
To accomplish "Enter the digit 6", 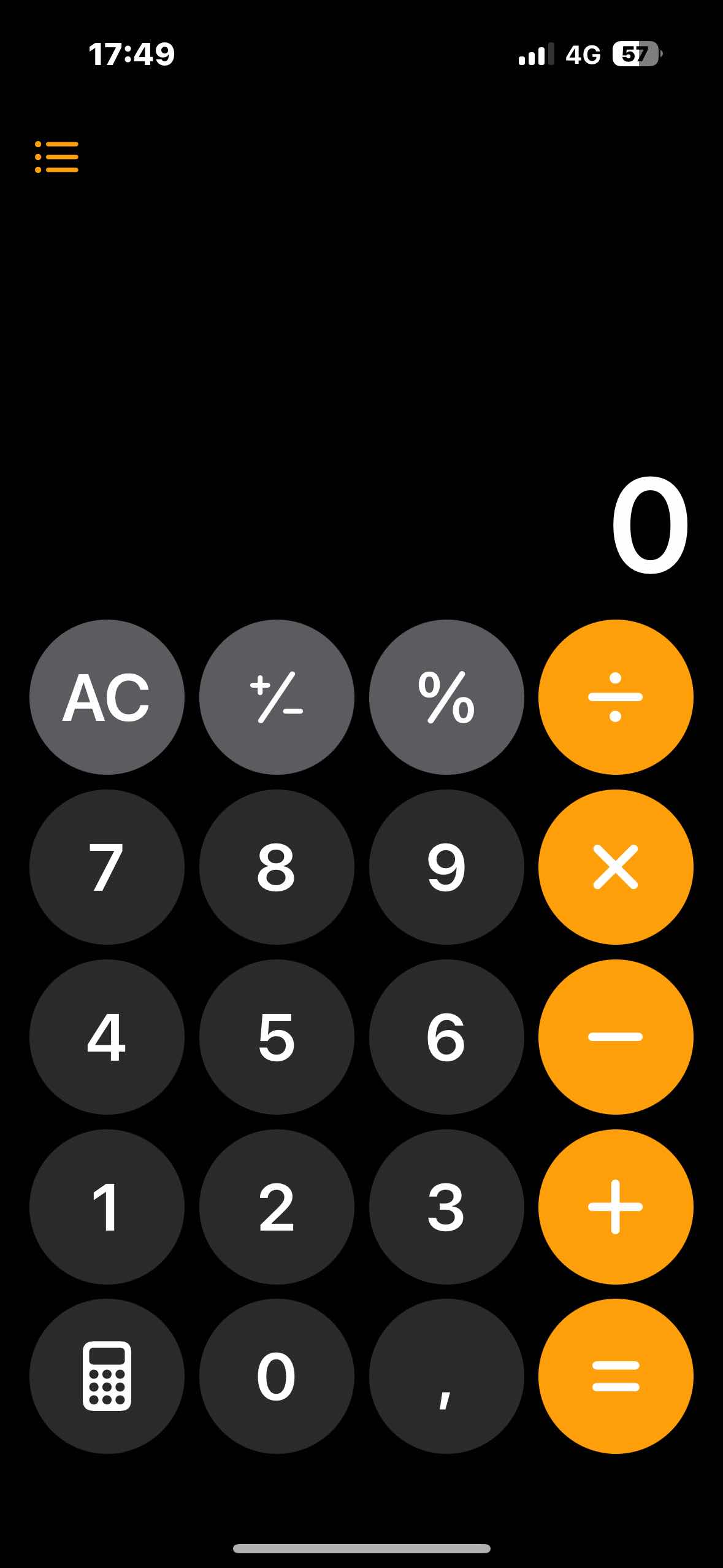I will (446, 1037).
